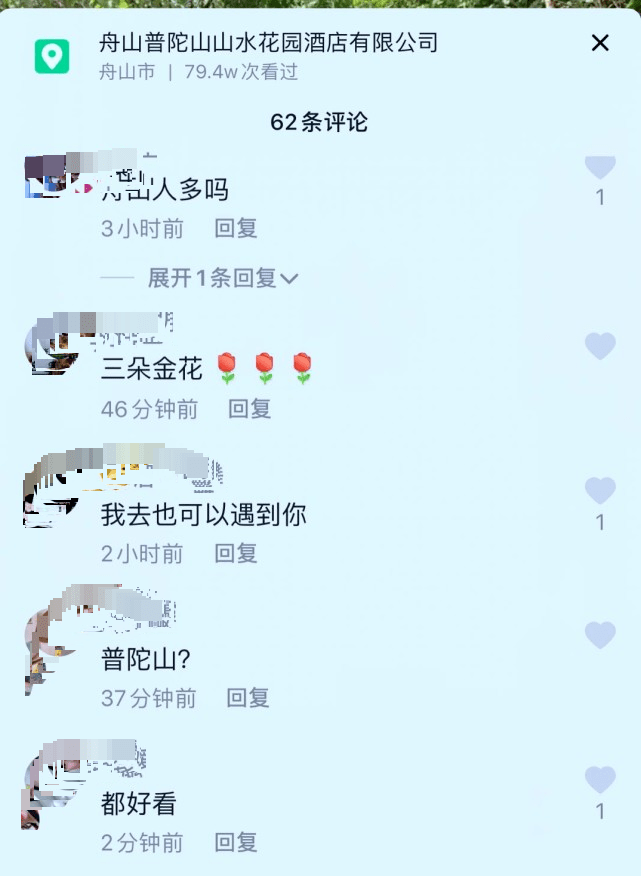The image size is (641, 876).
Task: Like the comment 我去也可以遇到你
Action: [600, 491]
